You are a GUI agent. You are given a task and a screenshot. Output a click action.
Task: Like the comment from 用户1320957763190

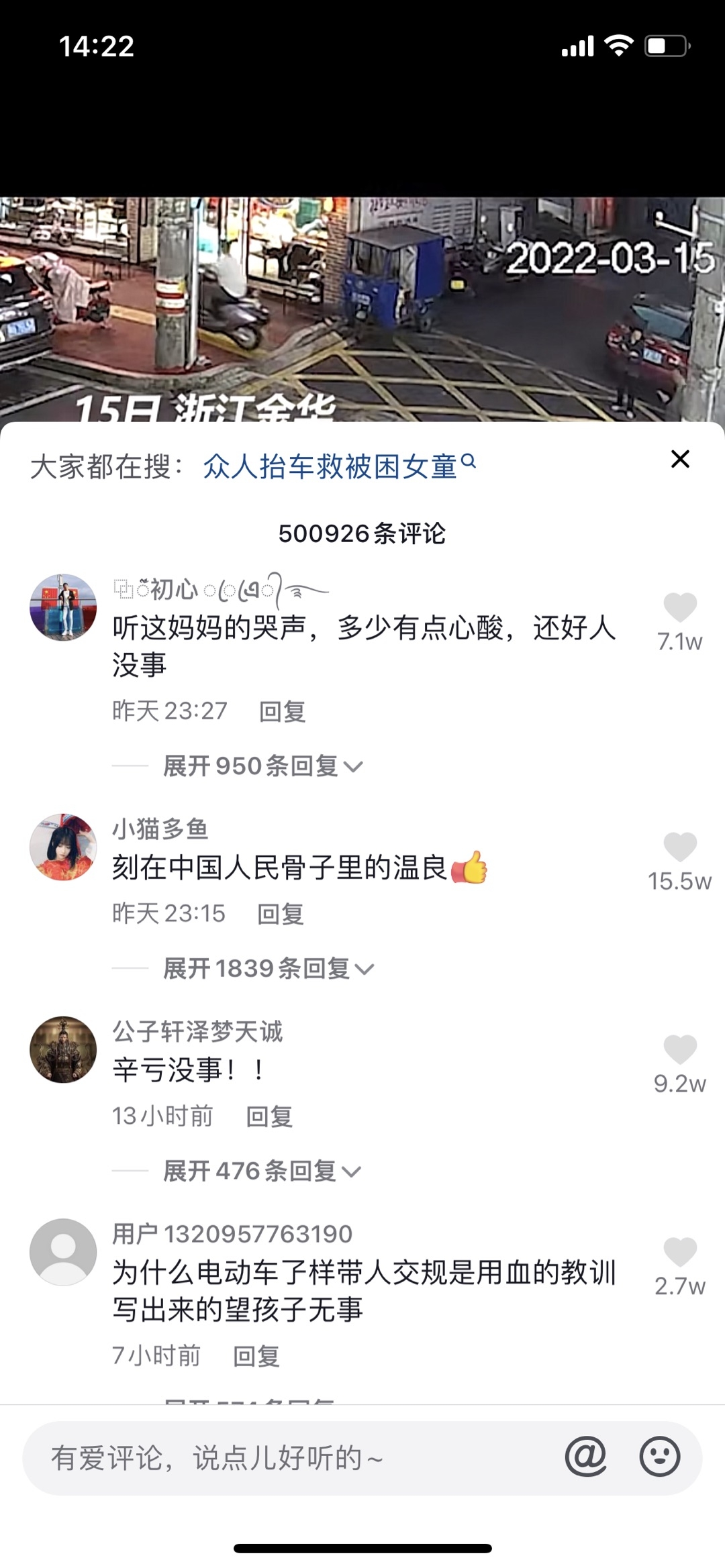(x=680, y=1253)
